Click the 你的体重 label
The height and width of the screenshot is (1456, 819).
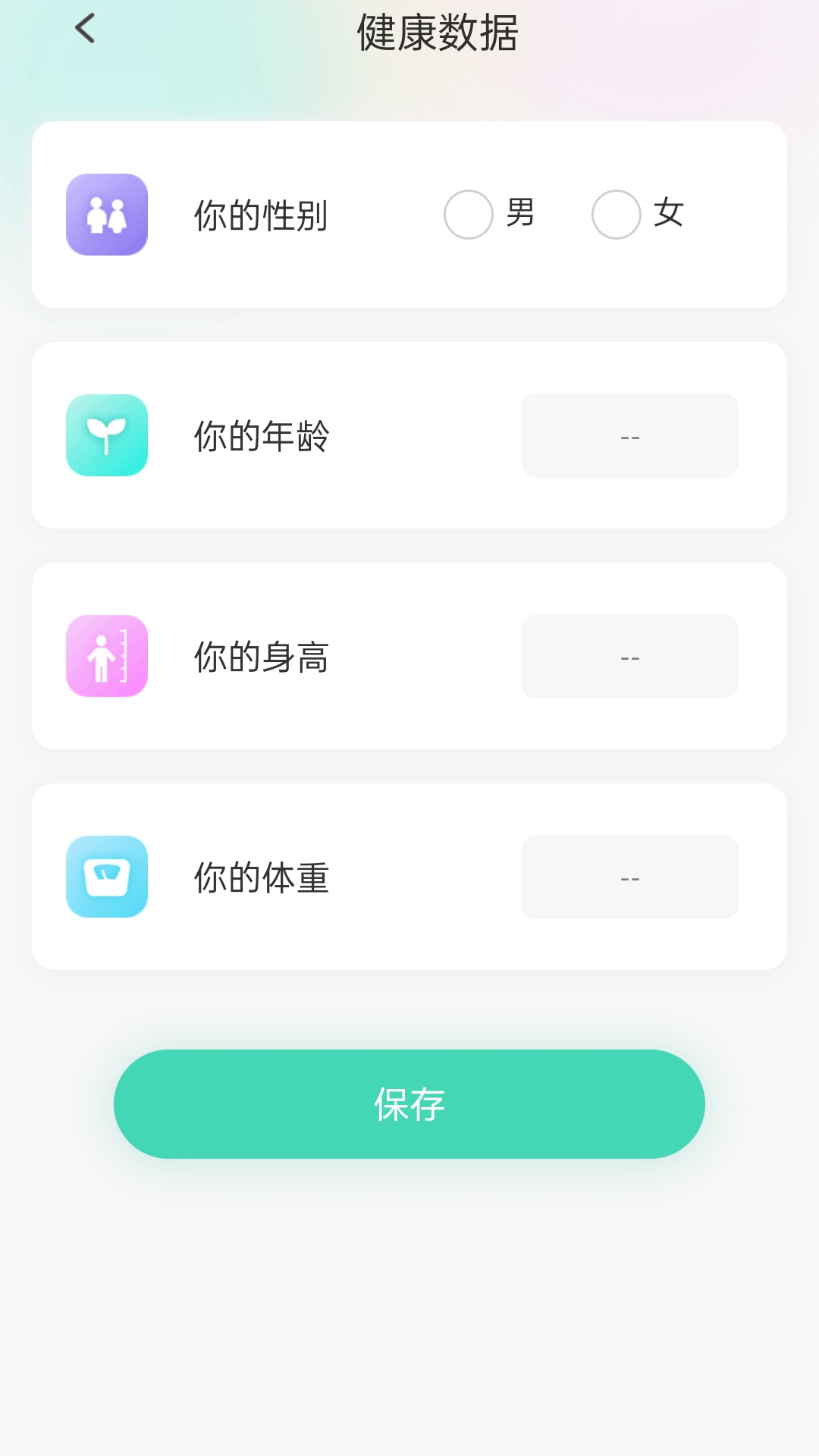tap(260, 877)
